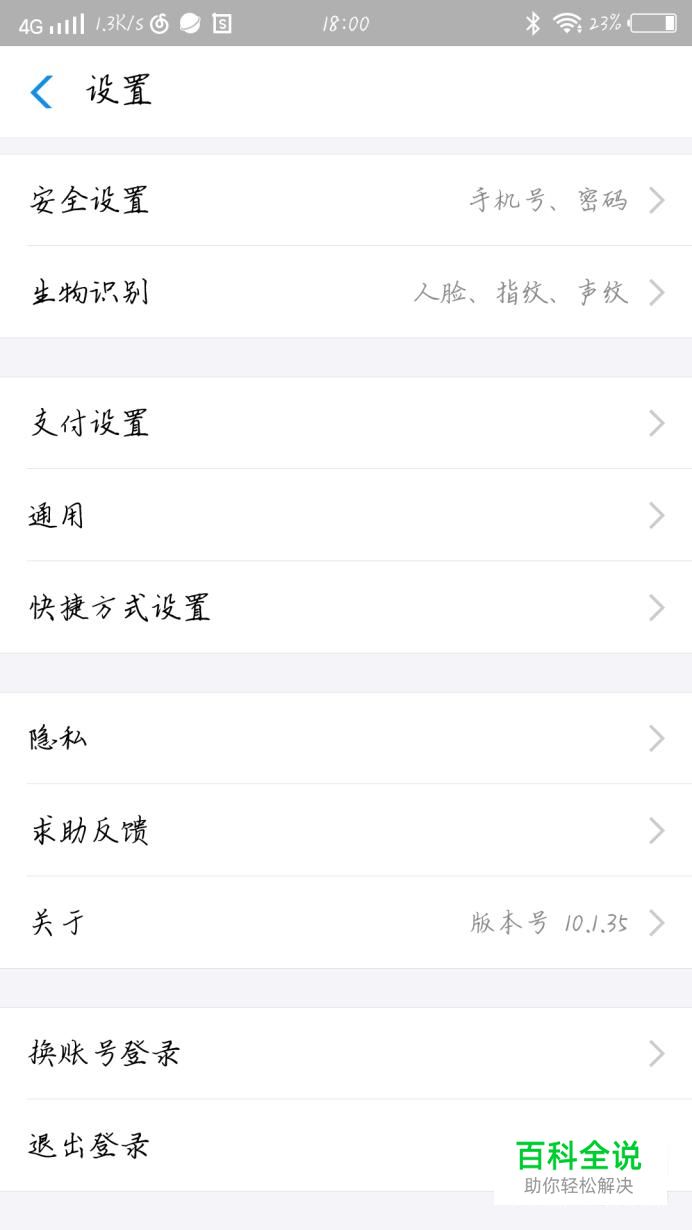Image resolution: width=692 pixels, height=1230 pixels.
Task: Open 安全设置 row
Action: pyautogui.click(x=346, y=200)
